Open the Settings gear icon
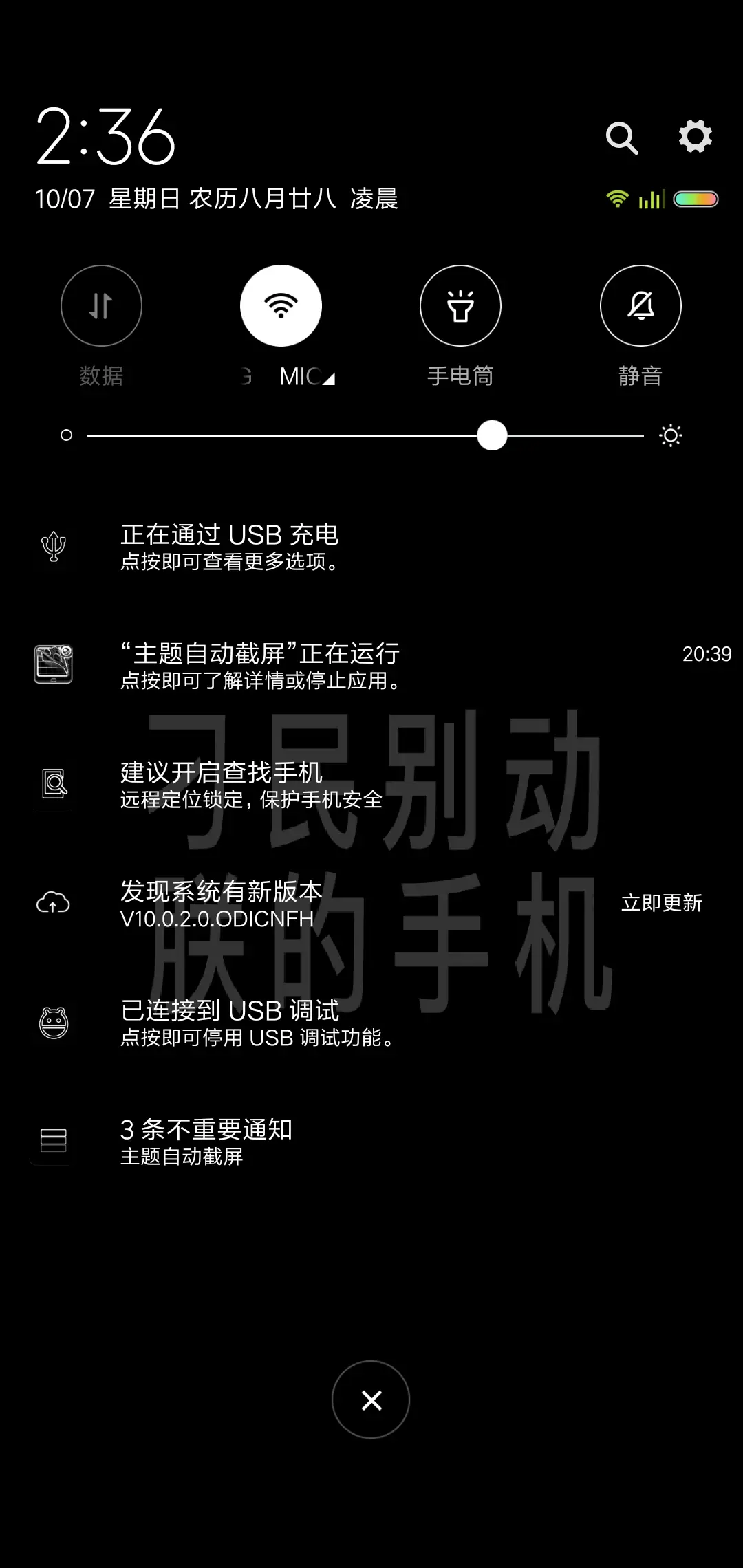The height and width of the screenshot is (1568, 743). click(x=696, y=136)
